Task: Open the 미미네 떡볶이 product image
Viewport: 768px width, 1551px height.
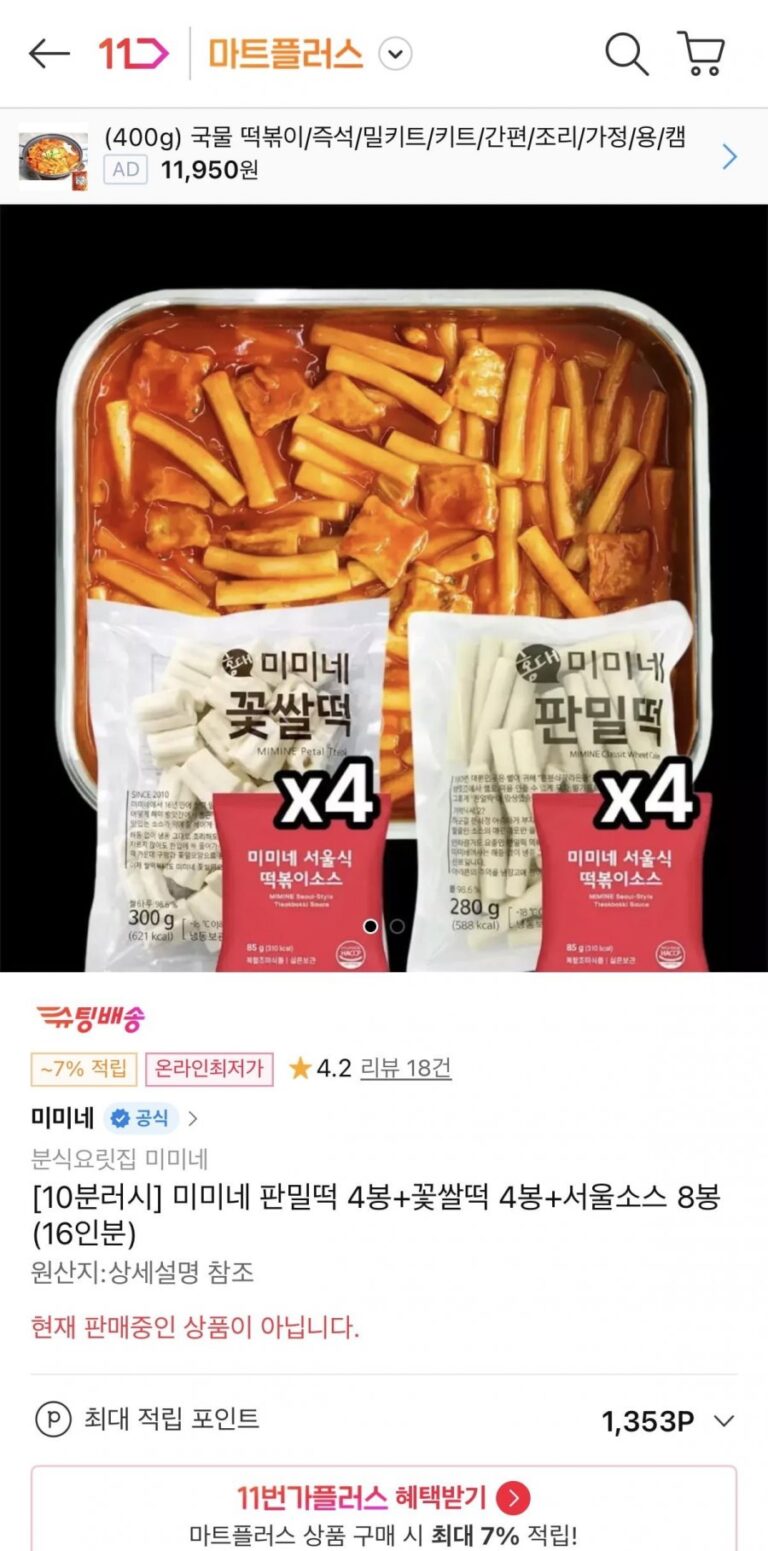Action: coord(384,588)
